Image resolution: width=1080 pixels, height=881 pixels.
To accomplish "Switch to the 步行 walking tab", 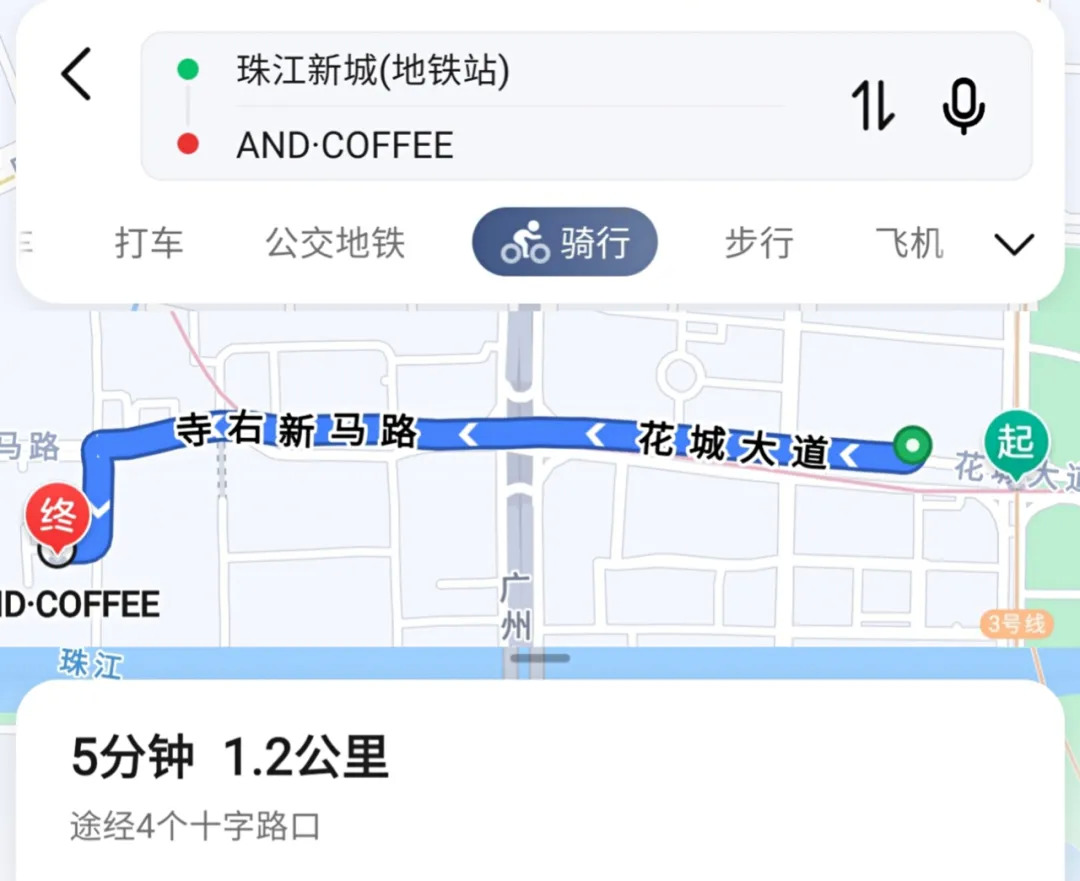I will [759, 243].
